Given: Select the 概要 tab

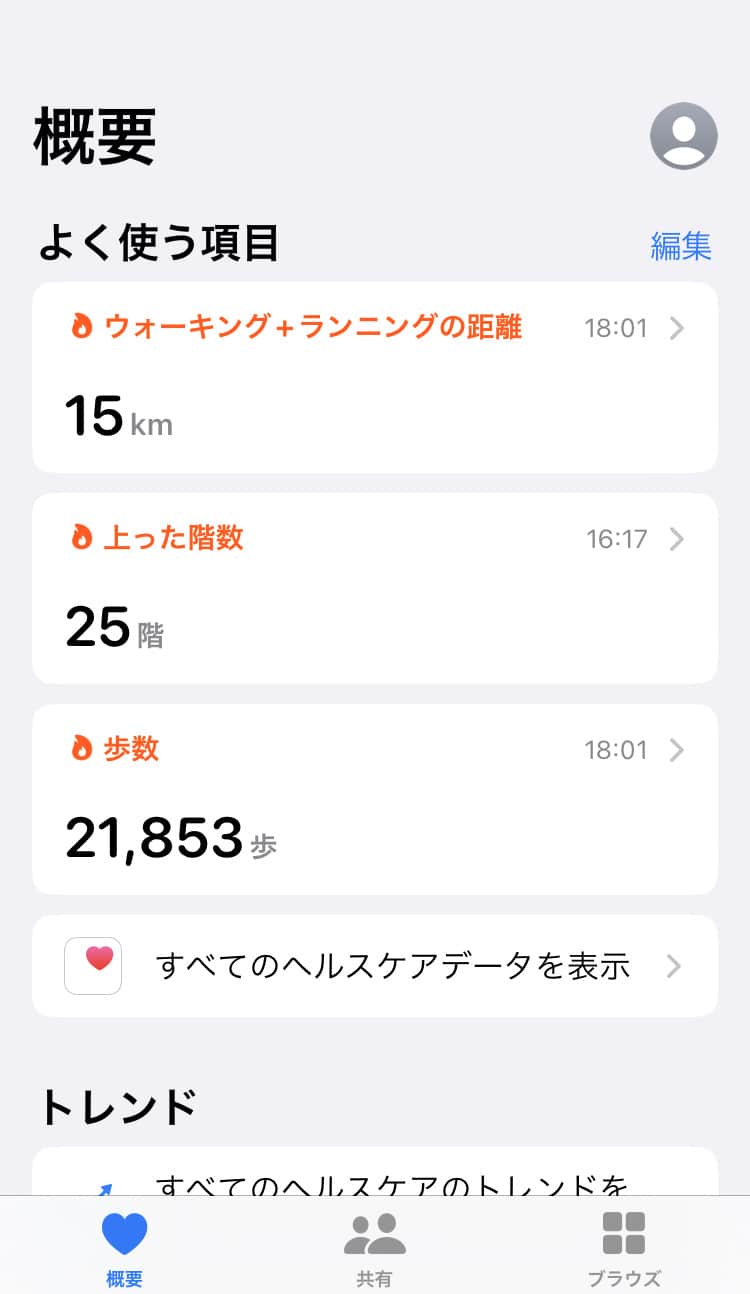Looking at the screenshot, I should [125, 1246].
